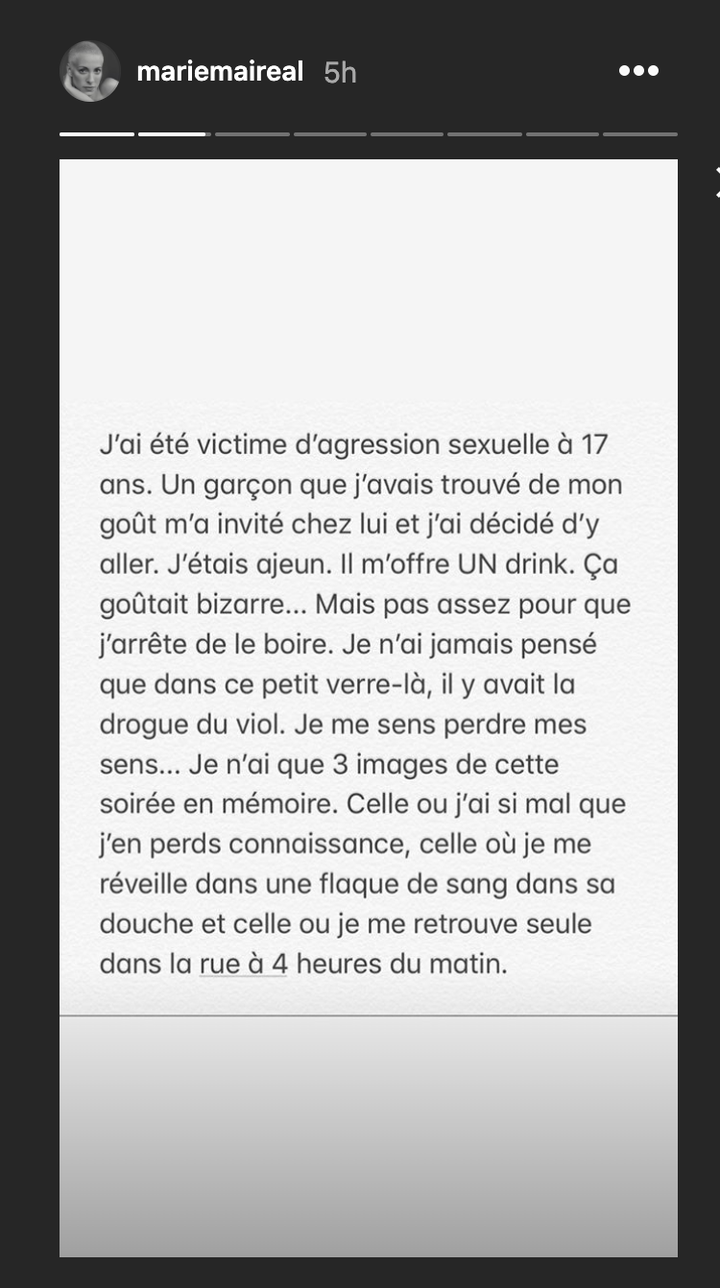Open the mariemaireal profile picture
Image resolution: width=720 pixels, height=1288 pixels.
point(90,72)
